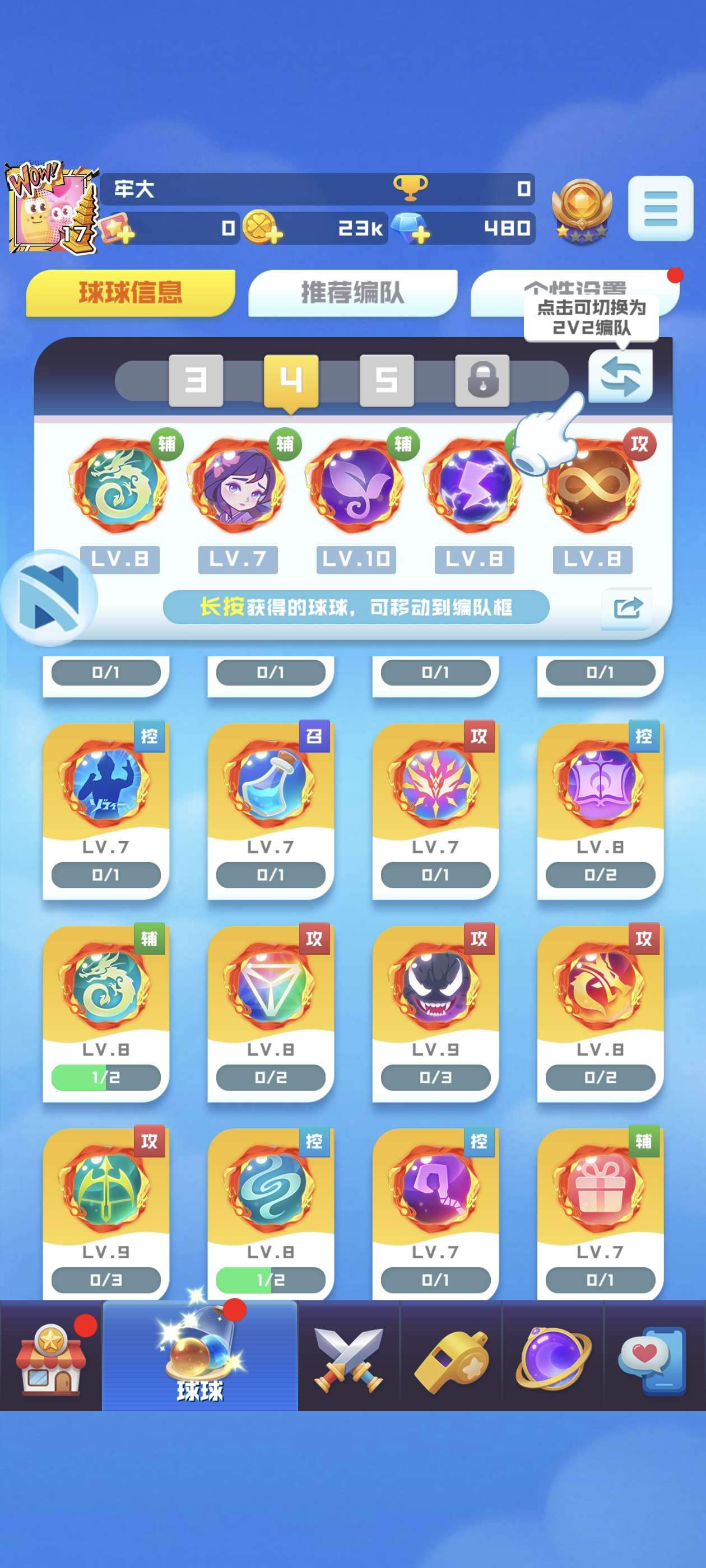The width and height of the screenshot is (706, 1568).
Task: Select team slot 5
Action: (386, 380)
